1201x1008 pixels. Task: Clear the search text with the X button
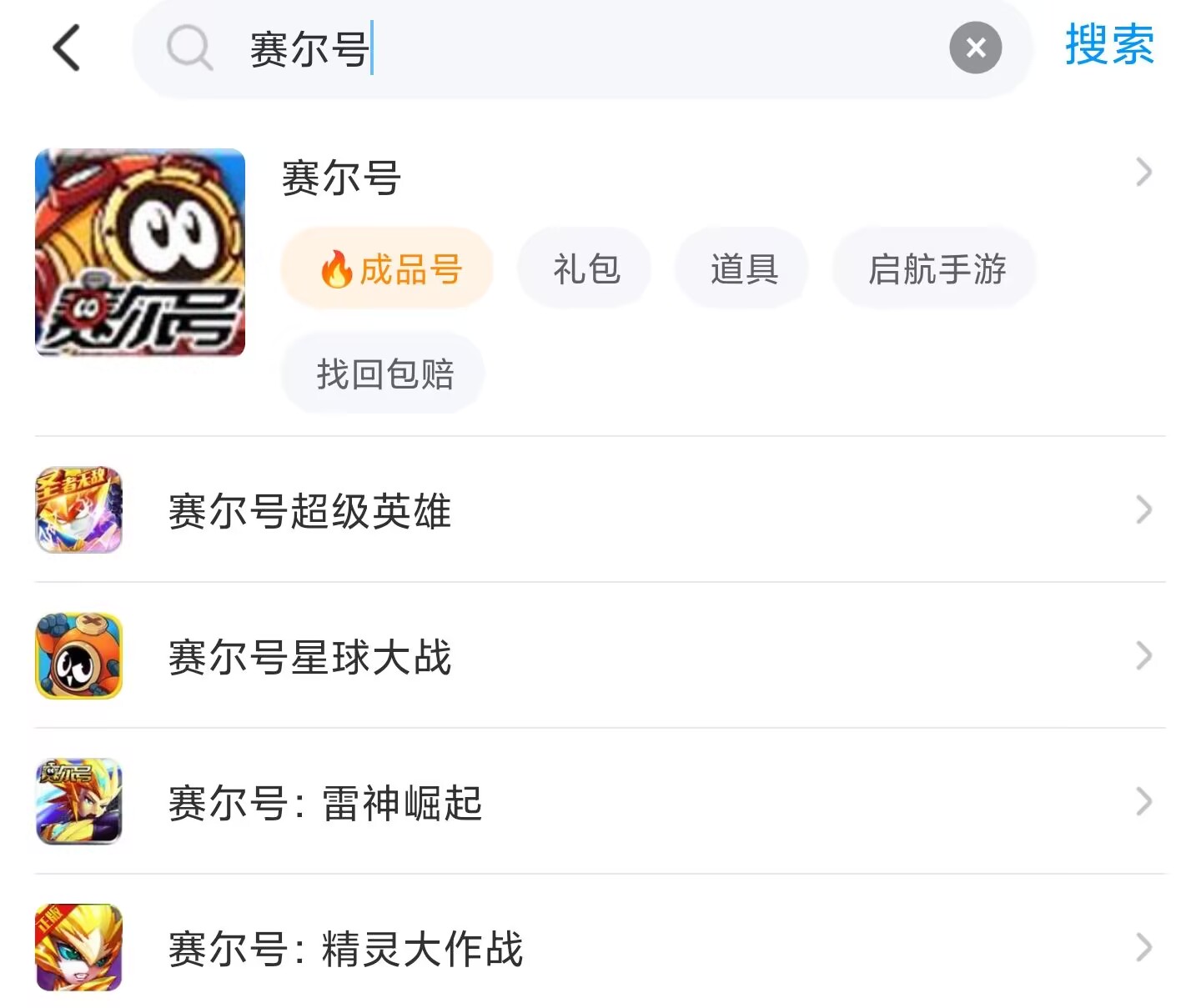(975, 48)
